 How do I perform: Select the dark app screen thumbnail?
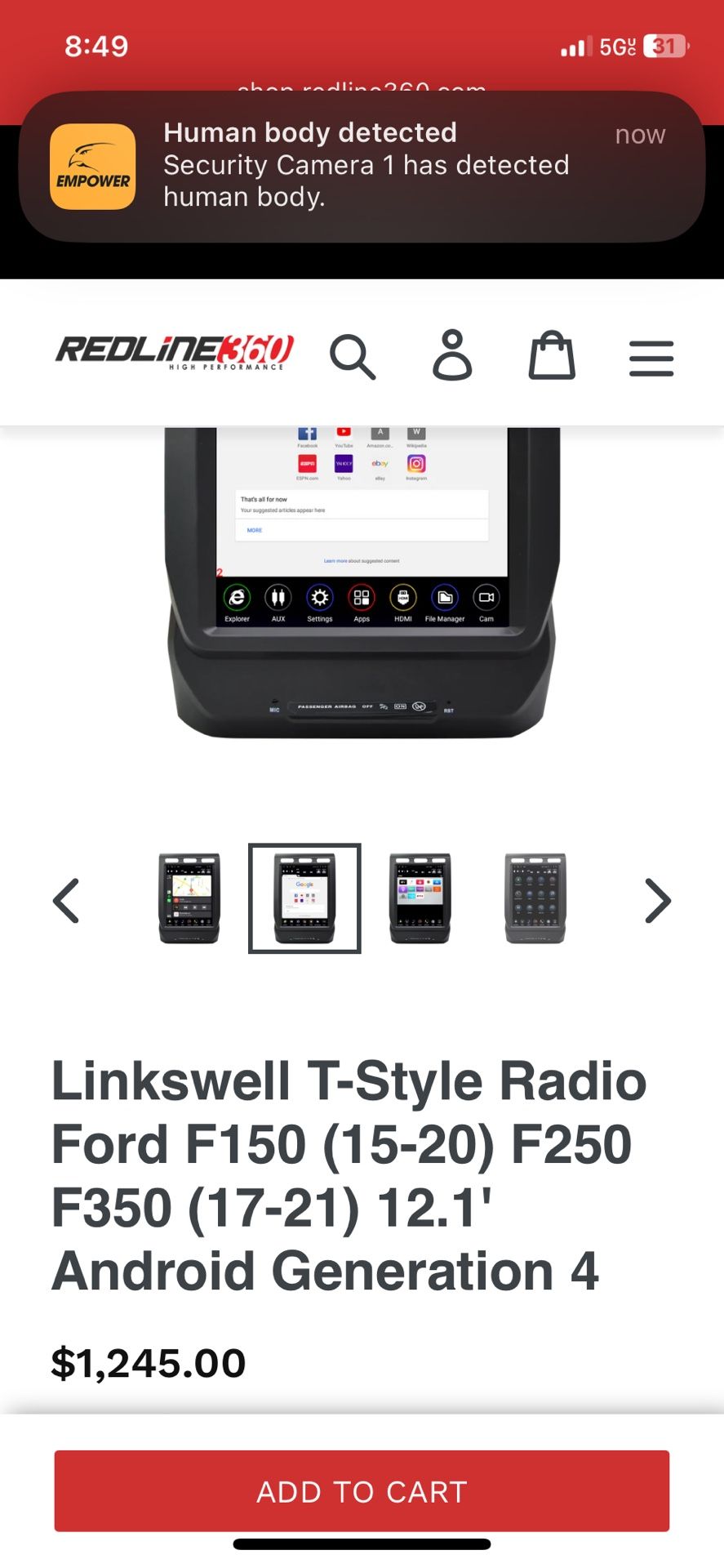click(420, 898)
